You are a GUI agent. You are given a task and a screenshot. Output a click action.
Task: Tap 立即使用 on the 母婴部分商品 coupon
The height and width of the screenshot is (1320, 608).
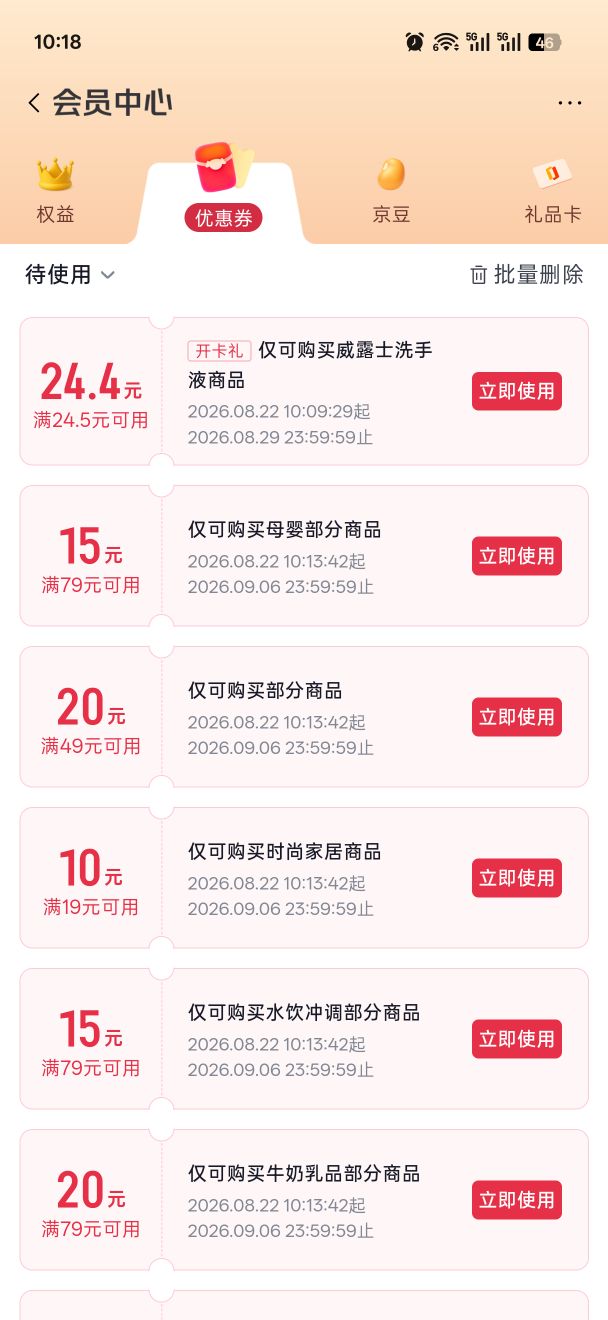pos(517,556)
